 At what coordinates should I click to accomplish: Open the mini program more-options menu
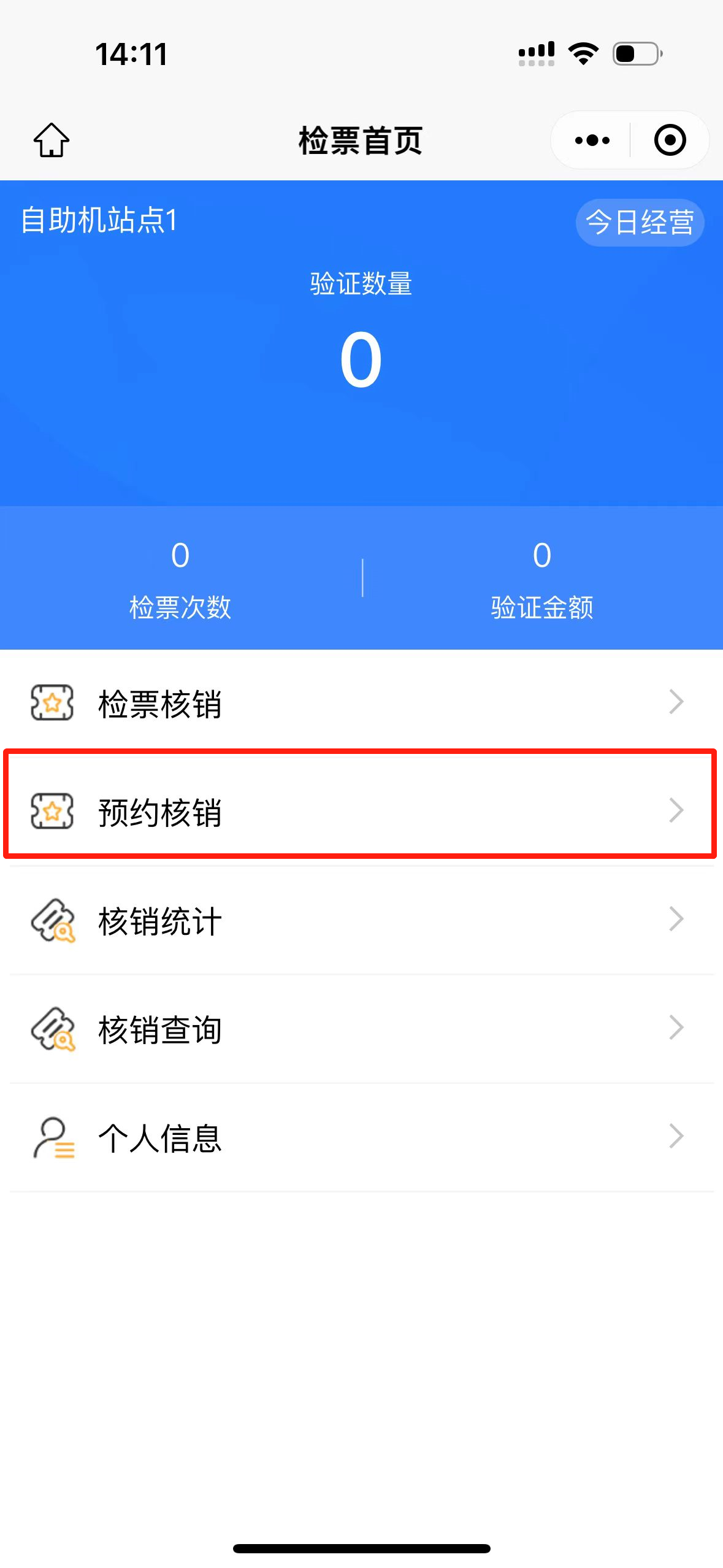[x=592, y=140]
